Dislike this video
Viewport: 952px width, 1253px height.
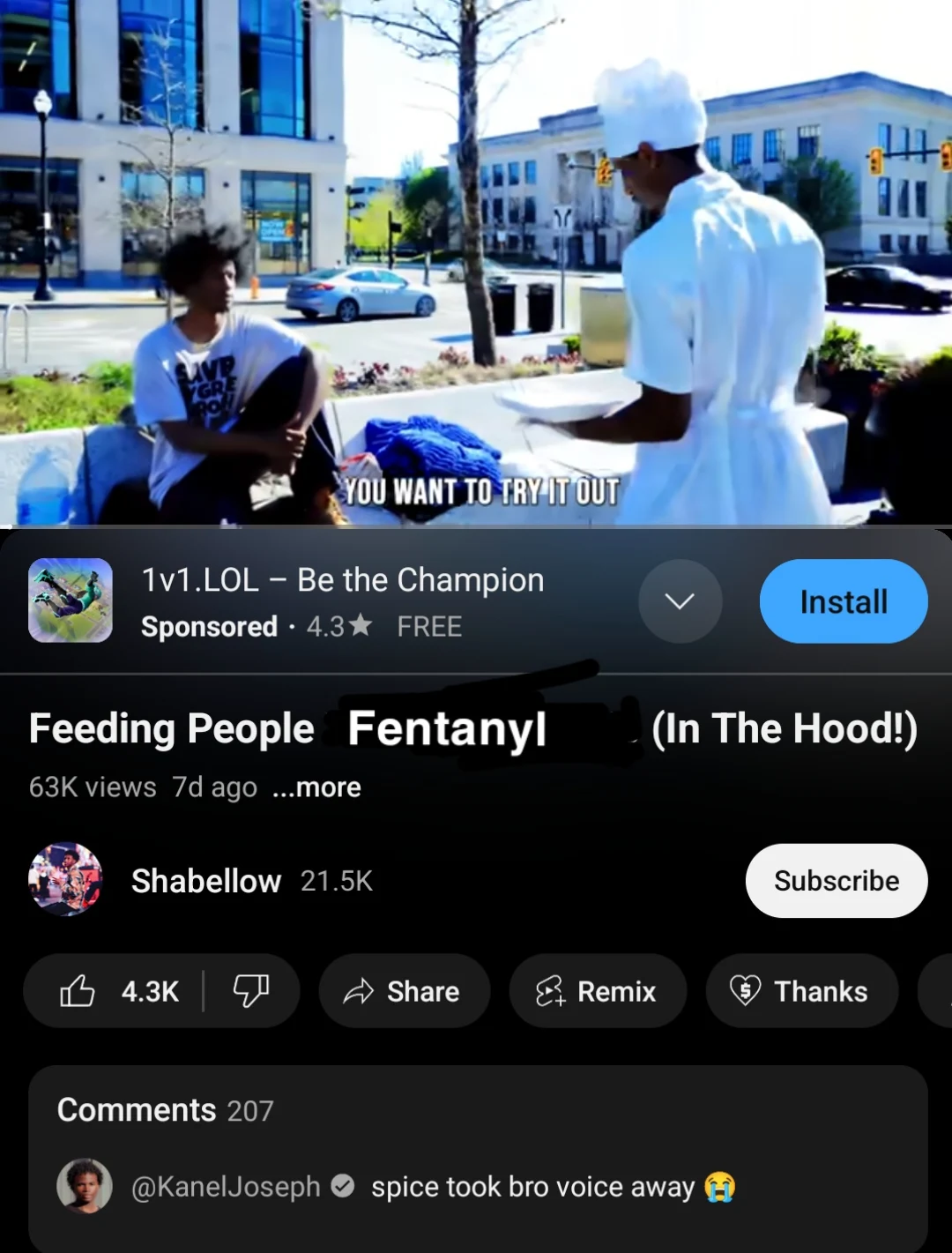click(250, 991)
